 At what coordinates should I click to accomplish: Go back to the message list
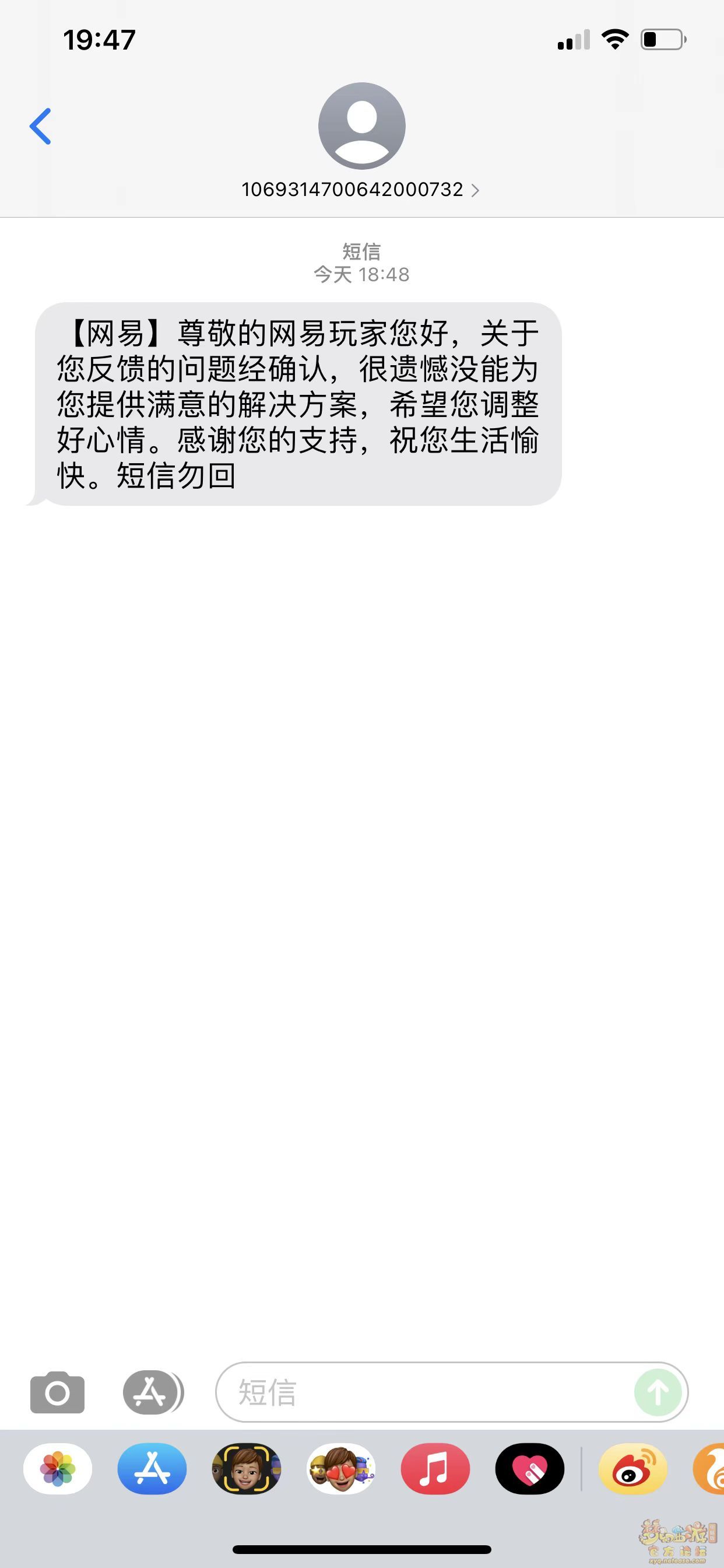coord(40,126)
